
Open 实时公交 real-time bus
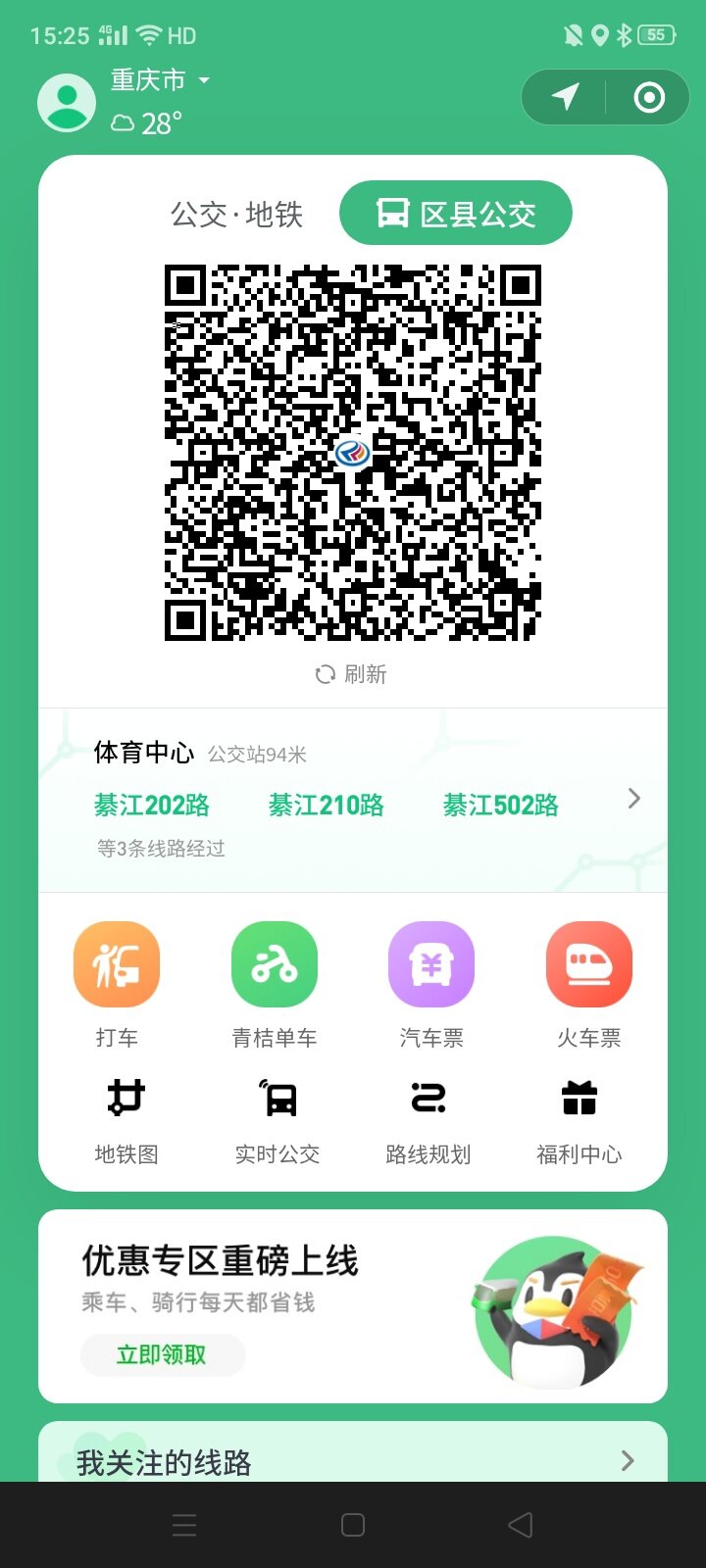277,1121
